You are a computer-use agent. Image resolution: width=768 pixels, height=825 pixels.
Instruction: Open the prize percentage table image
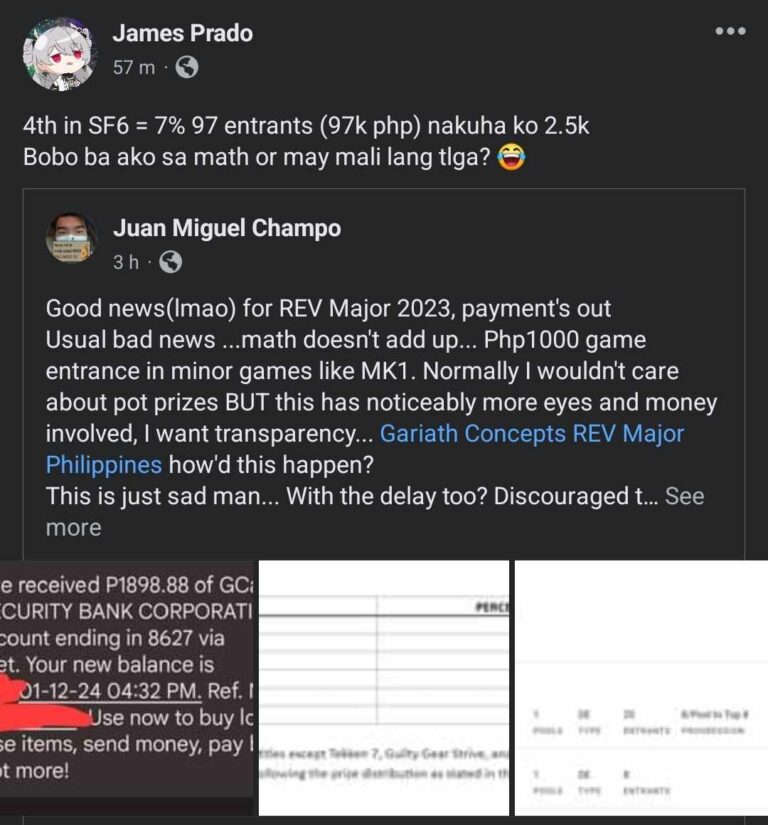pyautogui.click(x=384, y=688)
